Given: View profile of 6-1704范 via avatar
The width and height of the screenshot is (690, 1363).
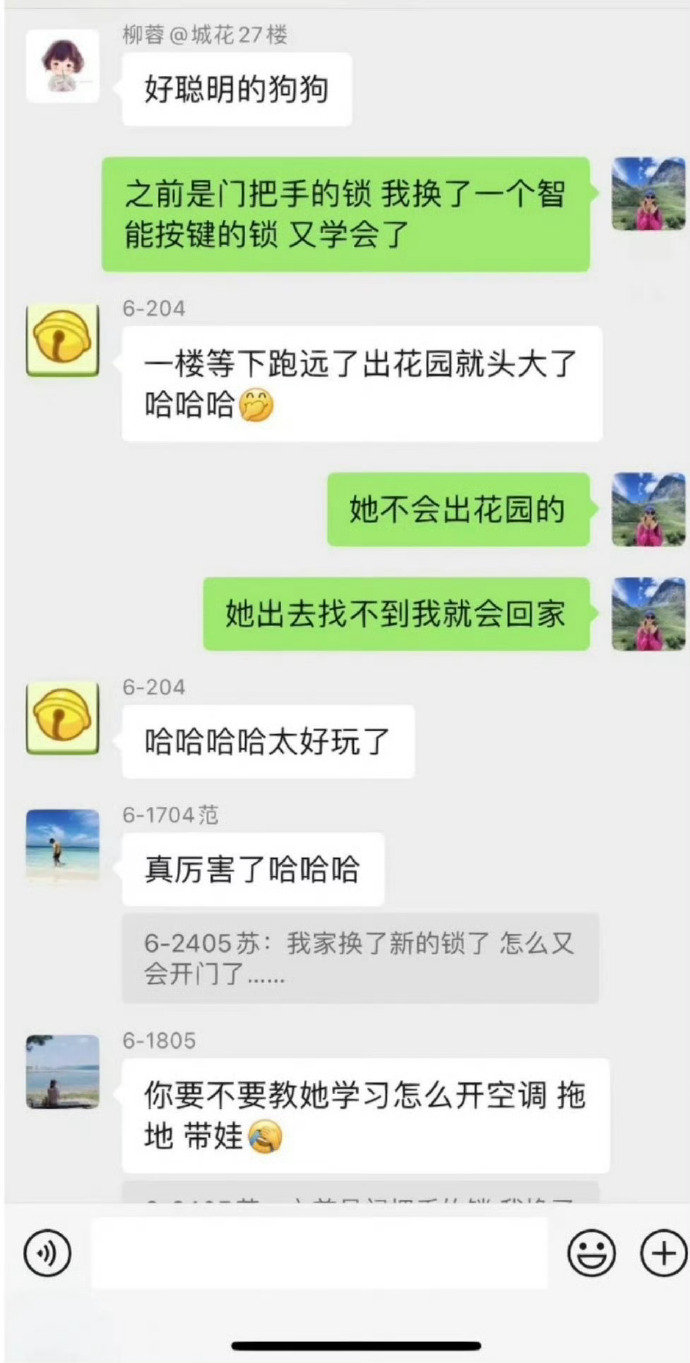Looking at the screenshot, I should (x=62, y=845).
